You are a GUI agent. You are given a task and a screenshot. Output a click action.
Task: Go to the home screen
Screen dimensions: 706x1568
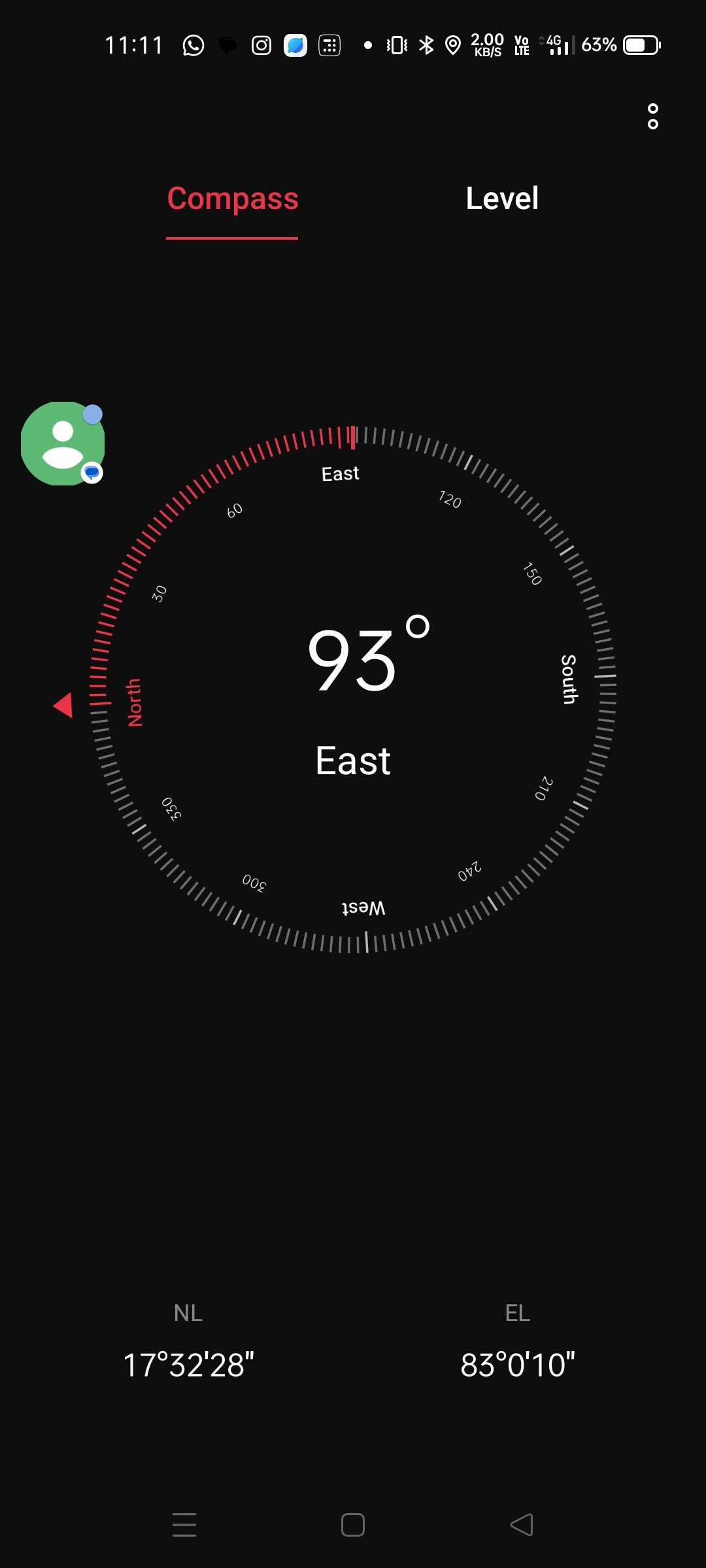pos(353,1525)
